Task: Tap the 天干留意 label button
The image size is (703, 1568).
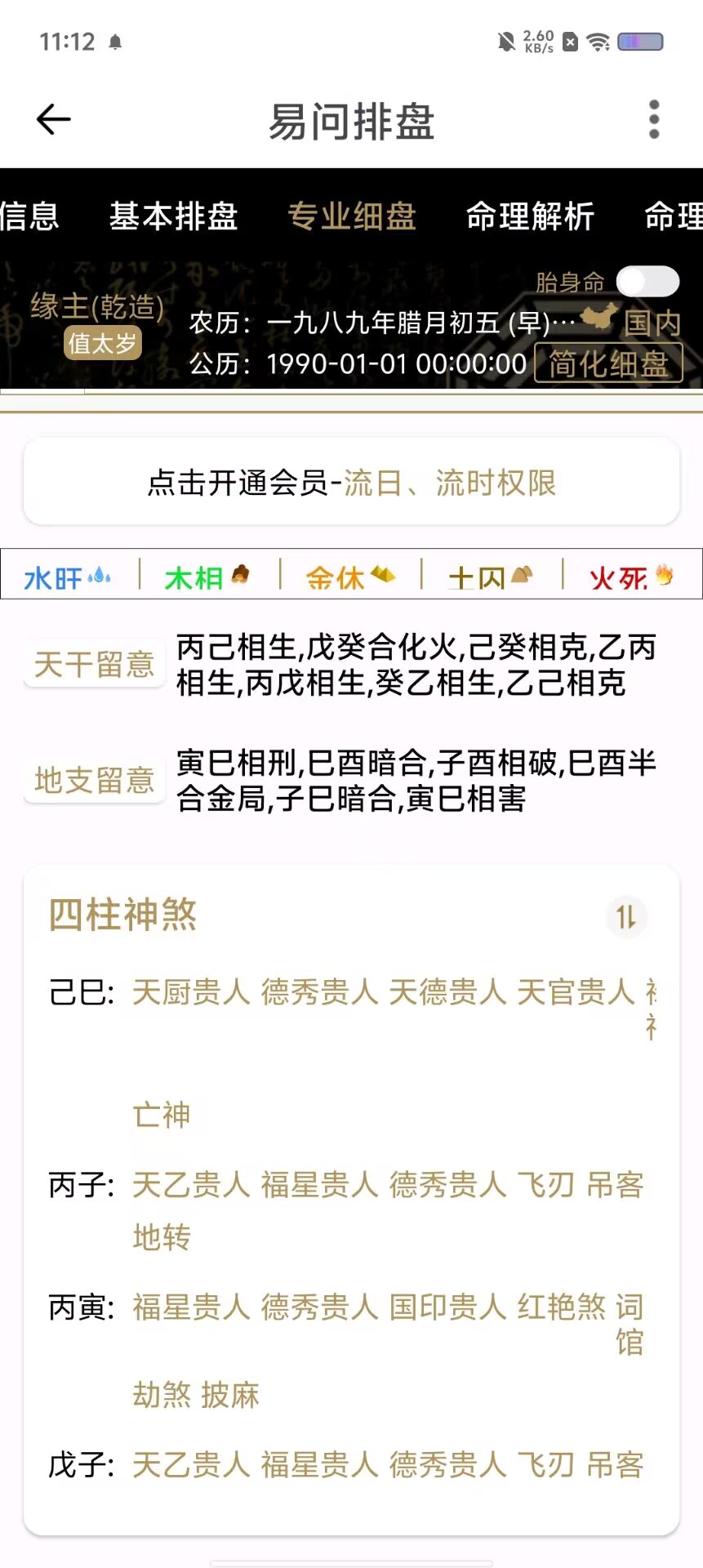Action: pyautogui.click(x=95, y=664)
